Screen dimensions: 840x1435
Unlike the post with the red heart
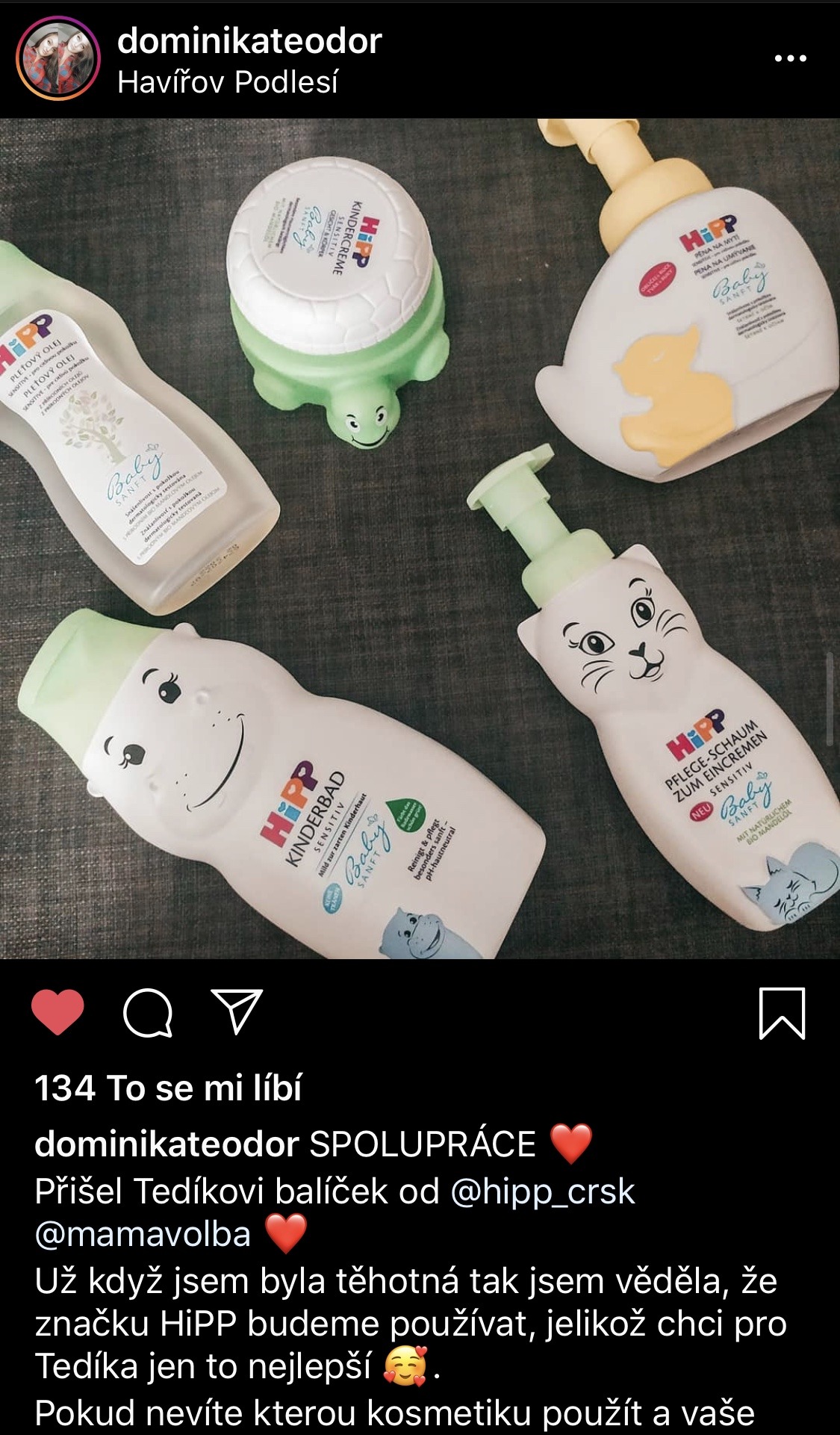(57, 1012)
